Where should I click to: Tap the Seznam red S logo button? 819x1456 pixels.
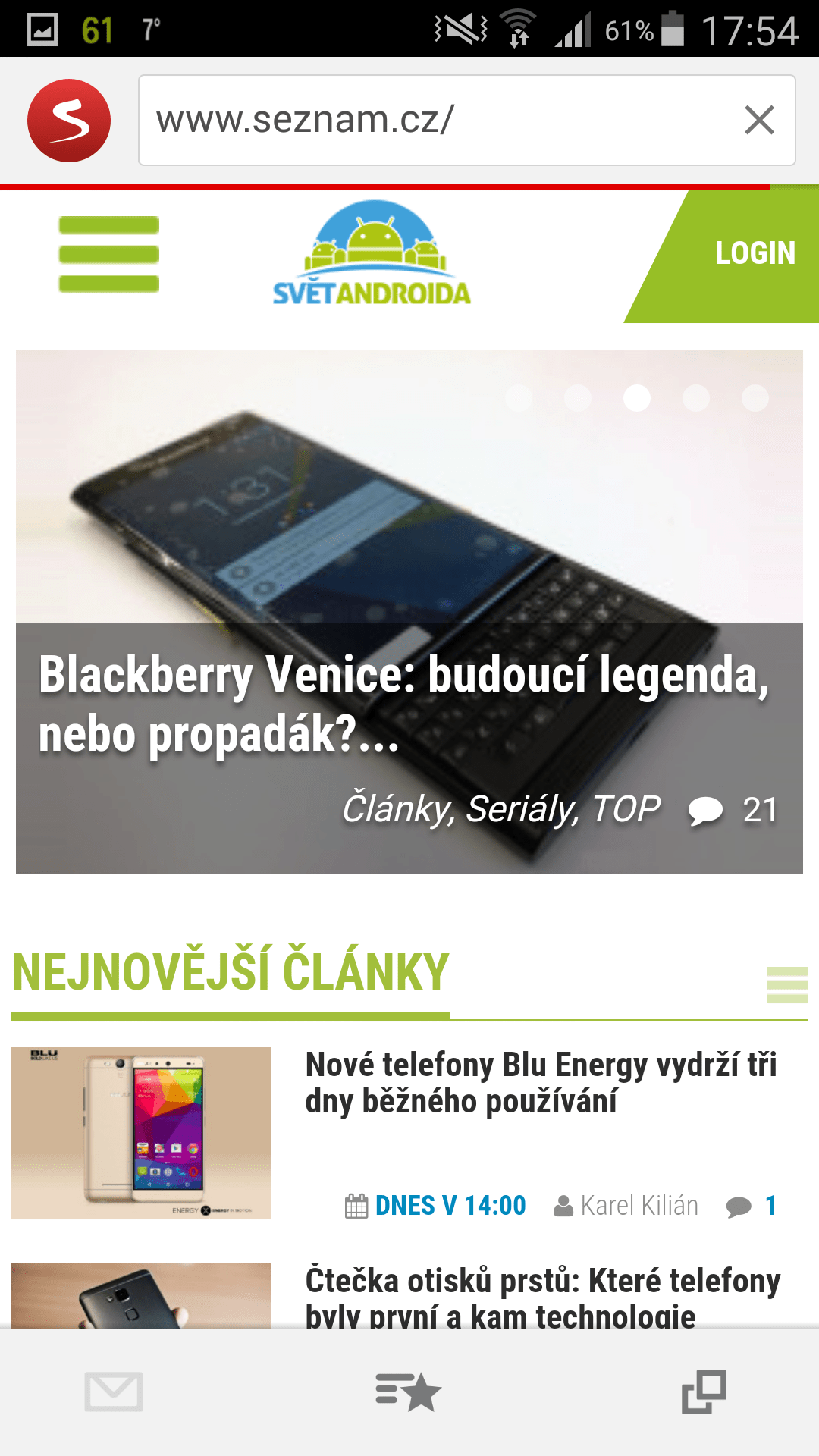click(69, 121)
